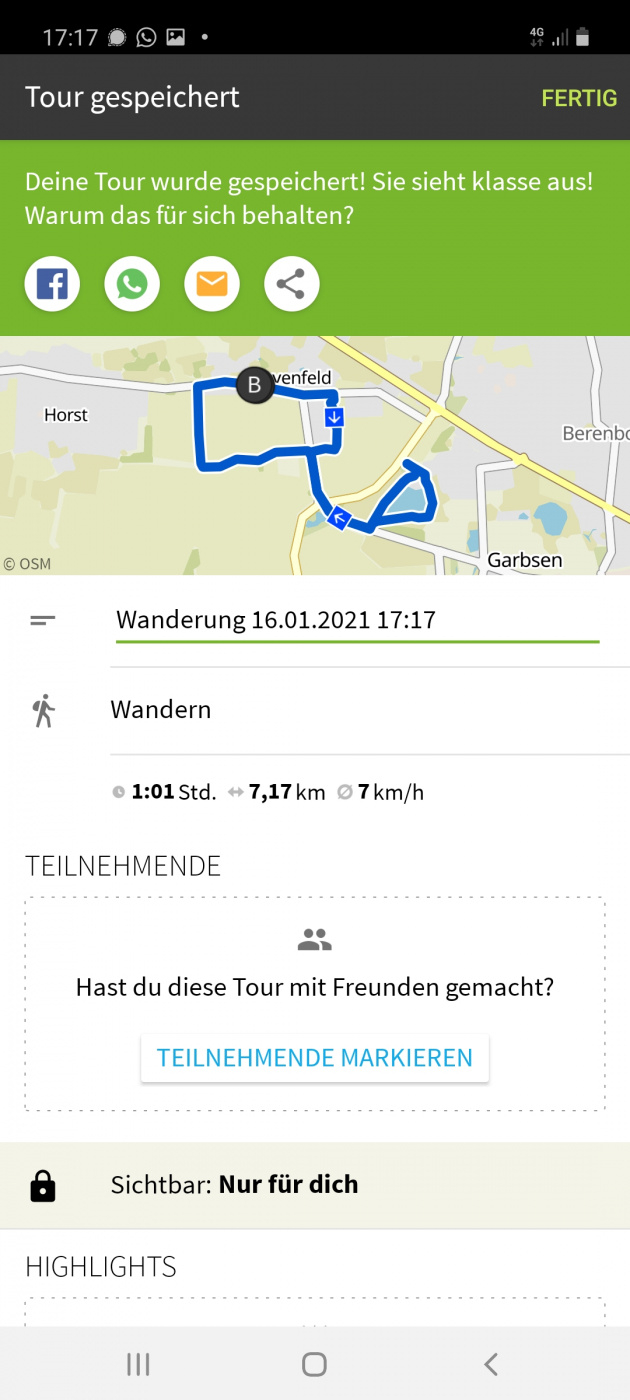Open the general share options icon

point(291,285)
